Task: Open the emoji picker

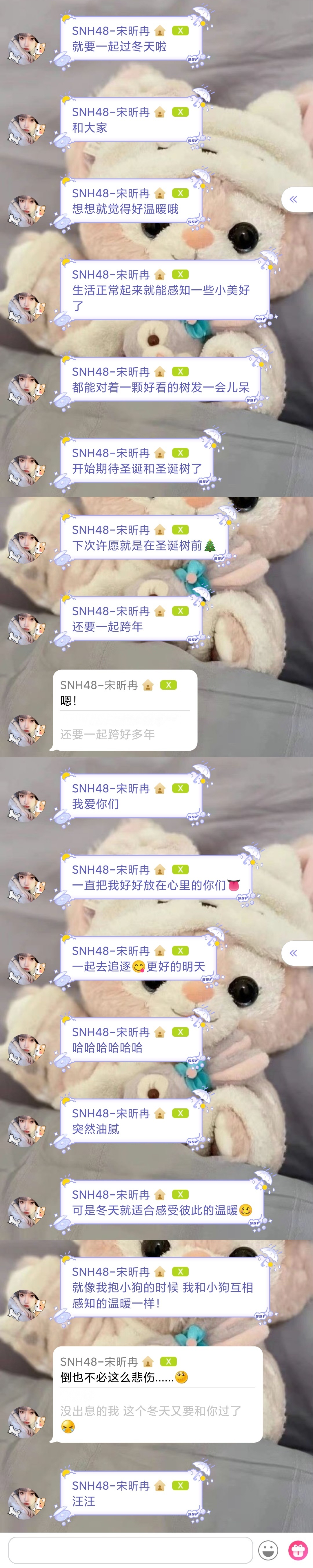Action: pos(268,1549)
